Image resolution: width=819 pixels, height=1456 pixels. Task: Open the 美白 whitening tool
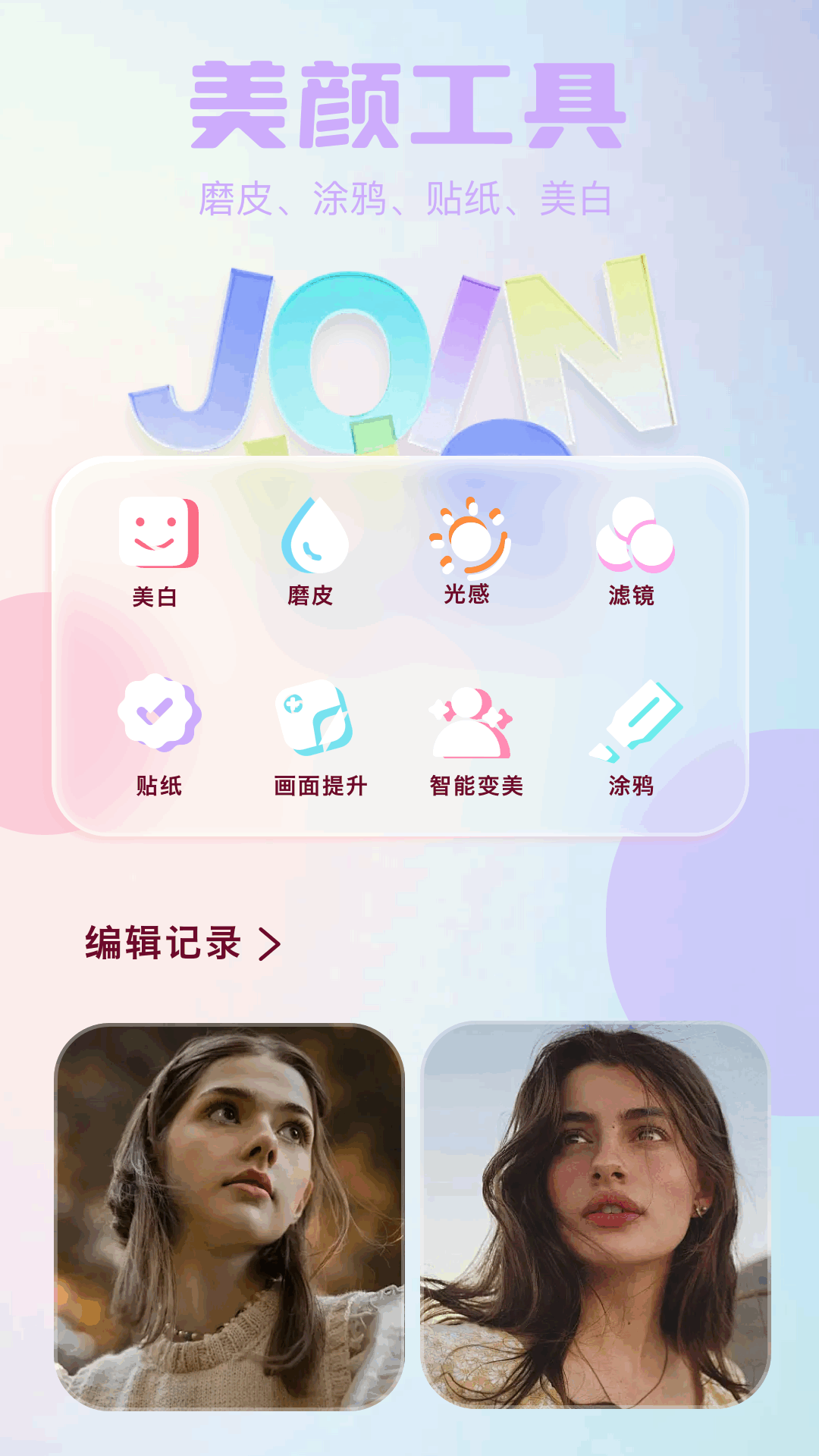[158, 551]
